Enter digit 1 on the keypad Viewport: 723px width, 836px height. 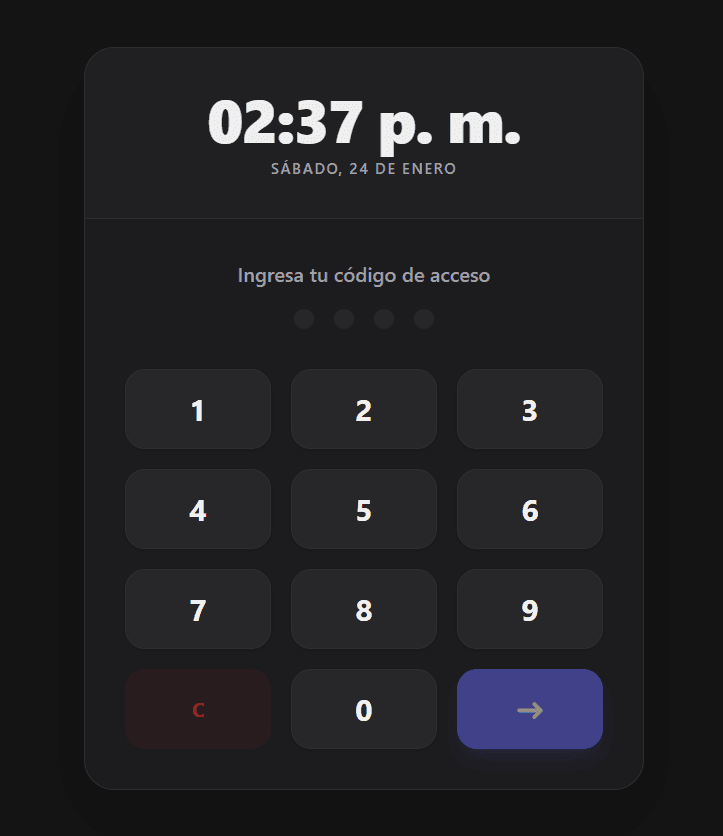(x=198, y=410)
